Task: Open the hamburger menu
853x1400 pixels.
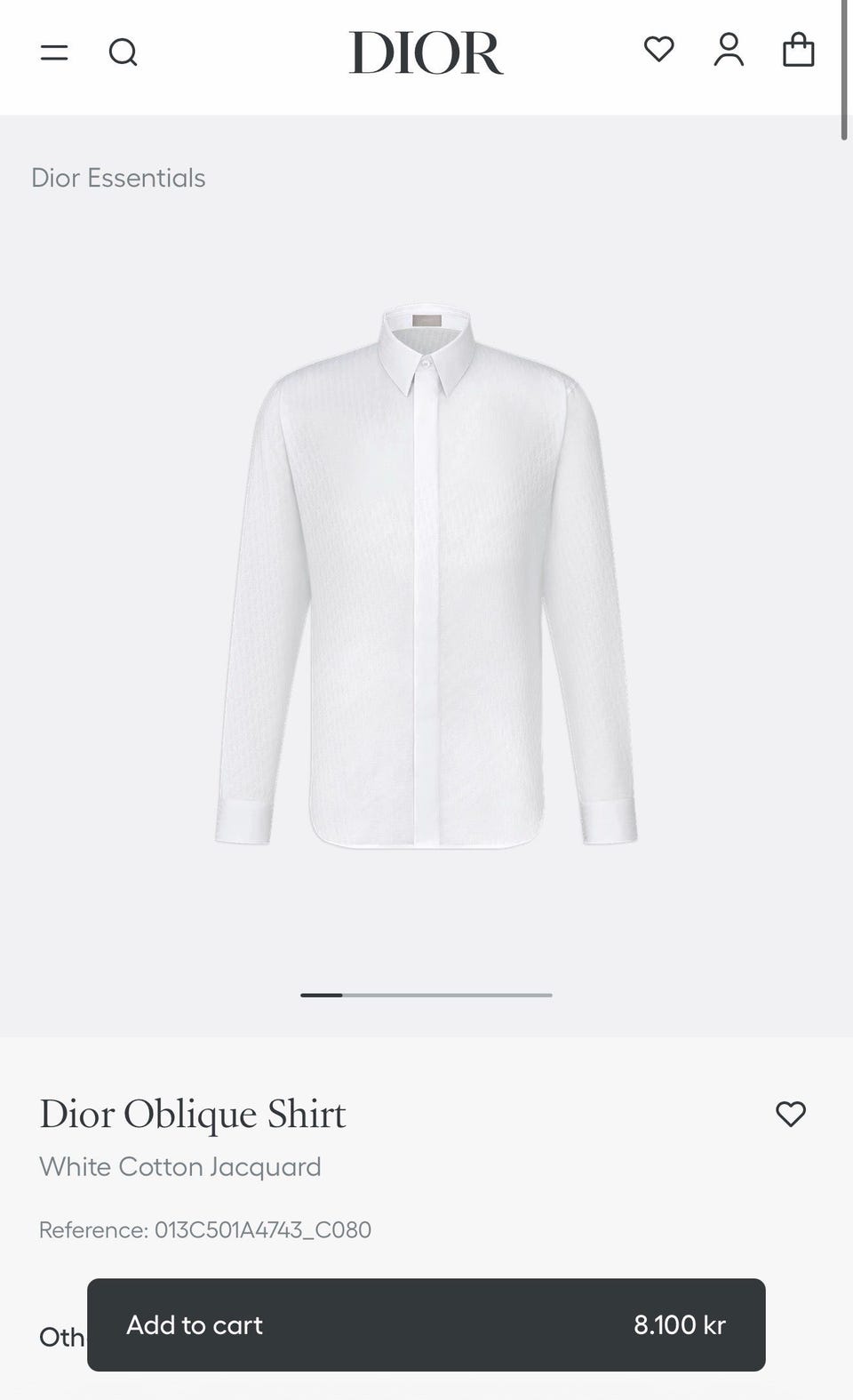Action: point(54,52)
